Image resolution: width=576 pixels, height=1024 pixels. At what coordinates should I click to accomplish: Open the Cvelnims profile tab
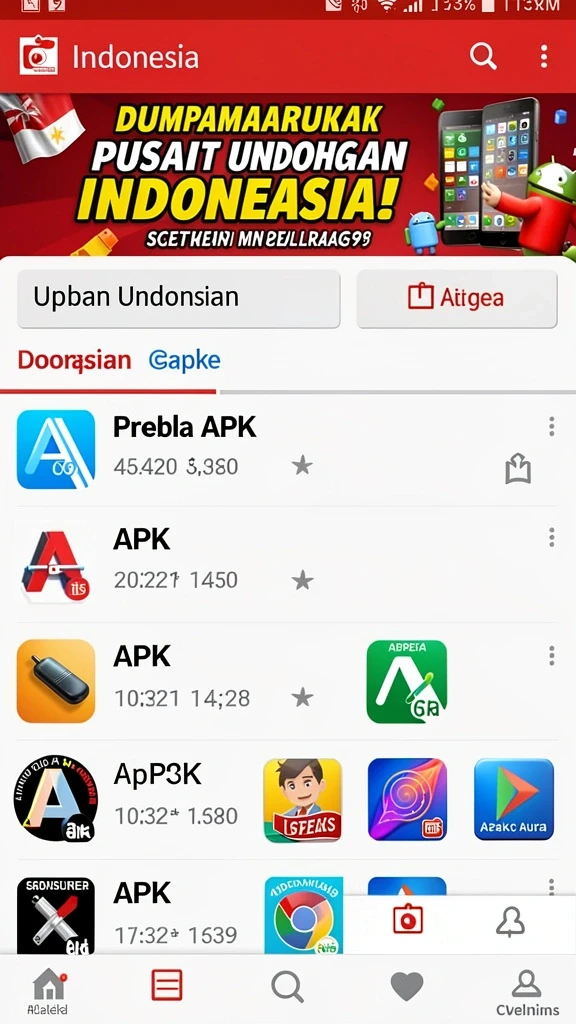pyautogui.click(x=527, y=993)
